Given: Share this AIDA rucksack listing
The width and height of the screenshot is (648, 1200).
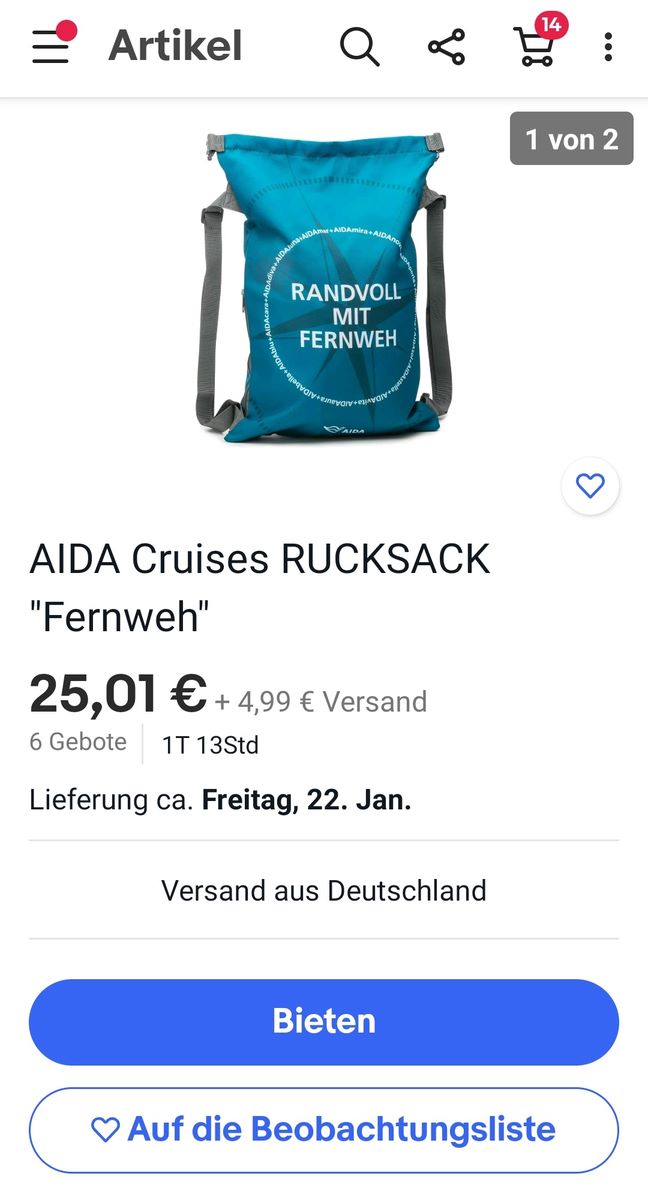Looking at the screenshot, I should pos(446,46).
